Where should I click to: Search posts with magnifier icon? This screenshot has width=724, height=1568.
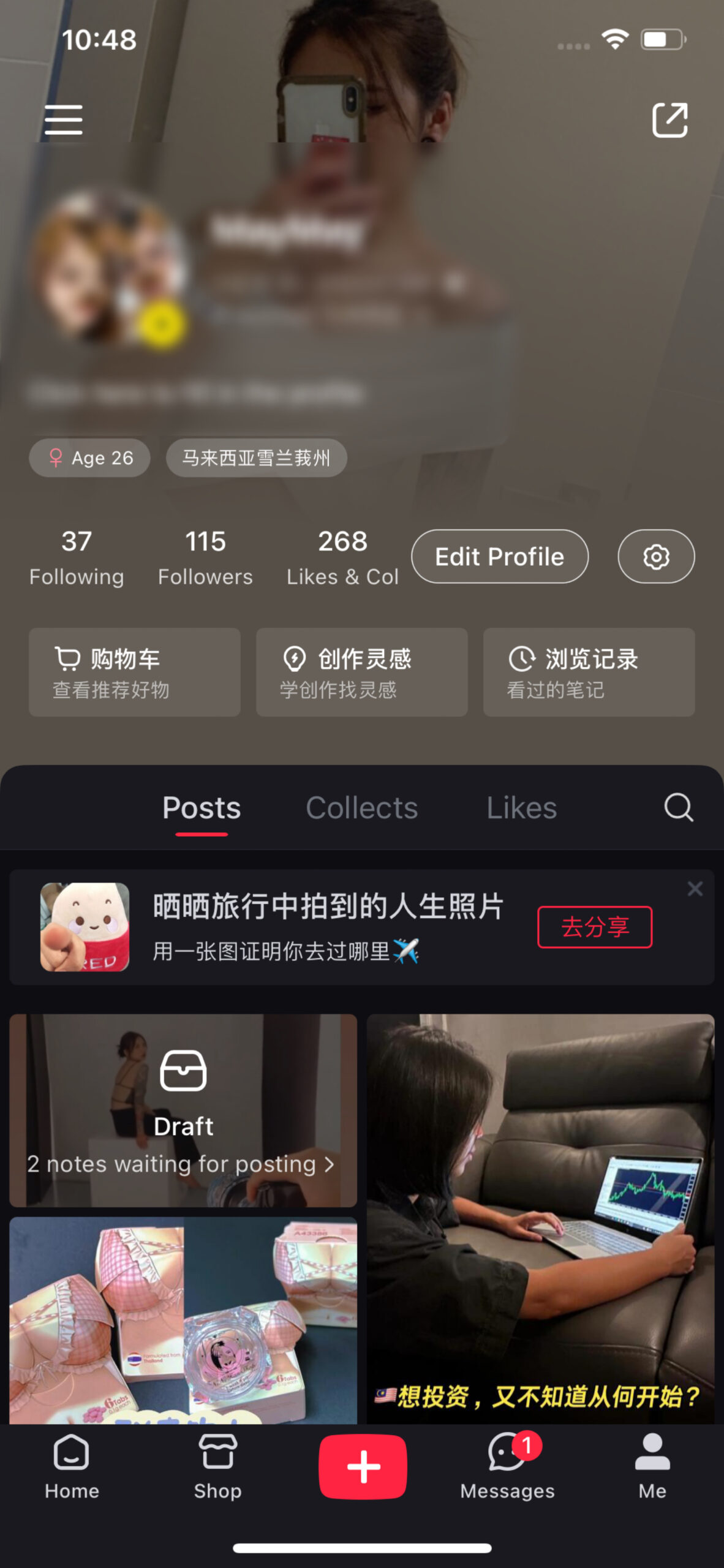click(678, 807)
